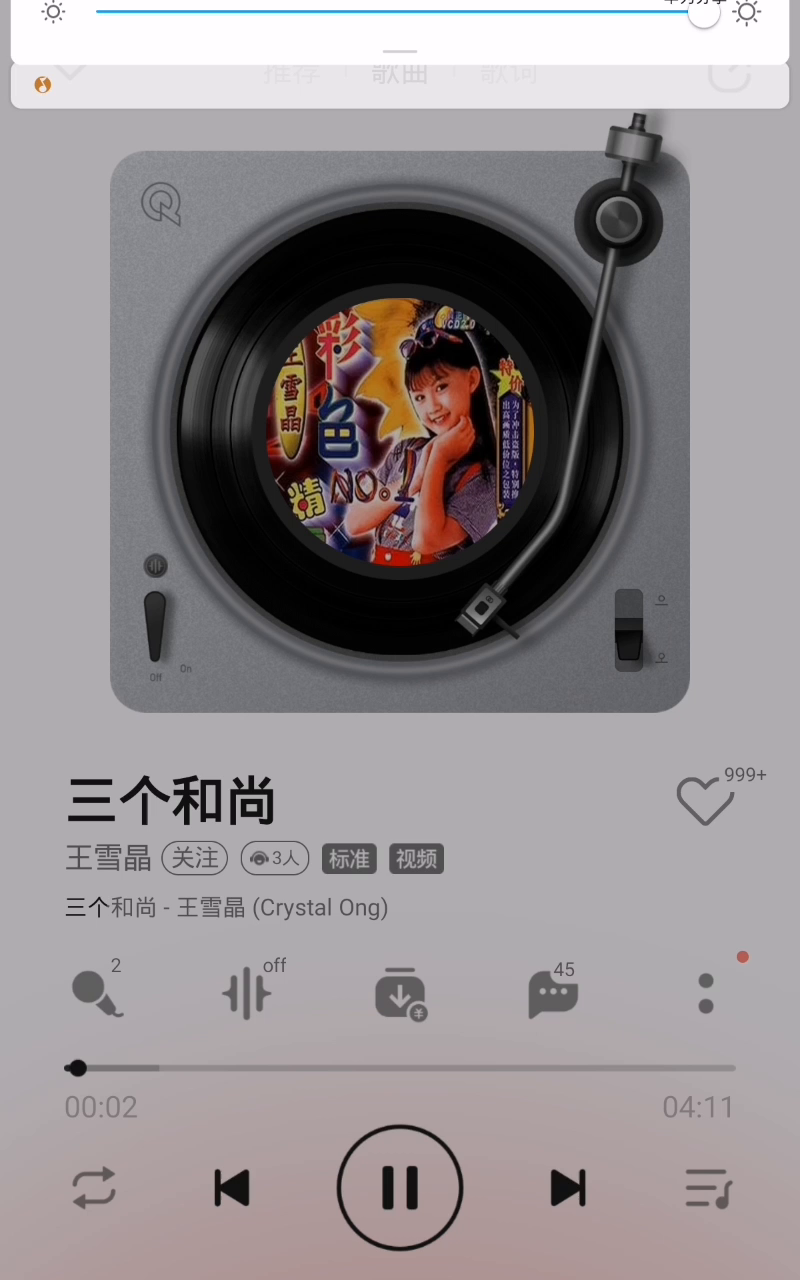Watch the 视频 for this song
Viewport: 800px width, 1280px height.
[x=416, y=859]
